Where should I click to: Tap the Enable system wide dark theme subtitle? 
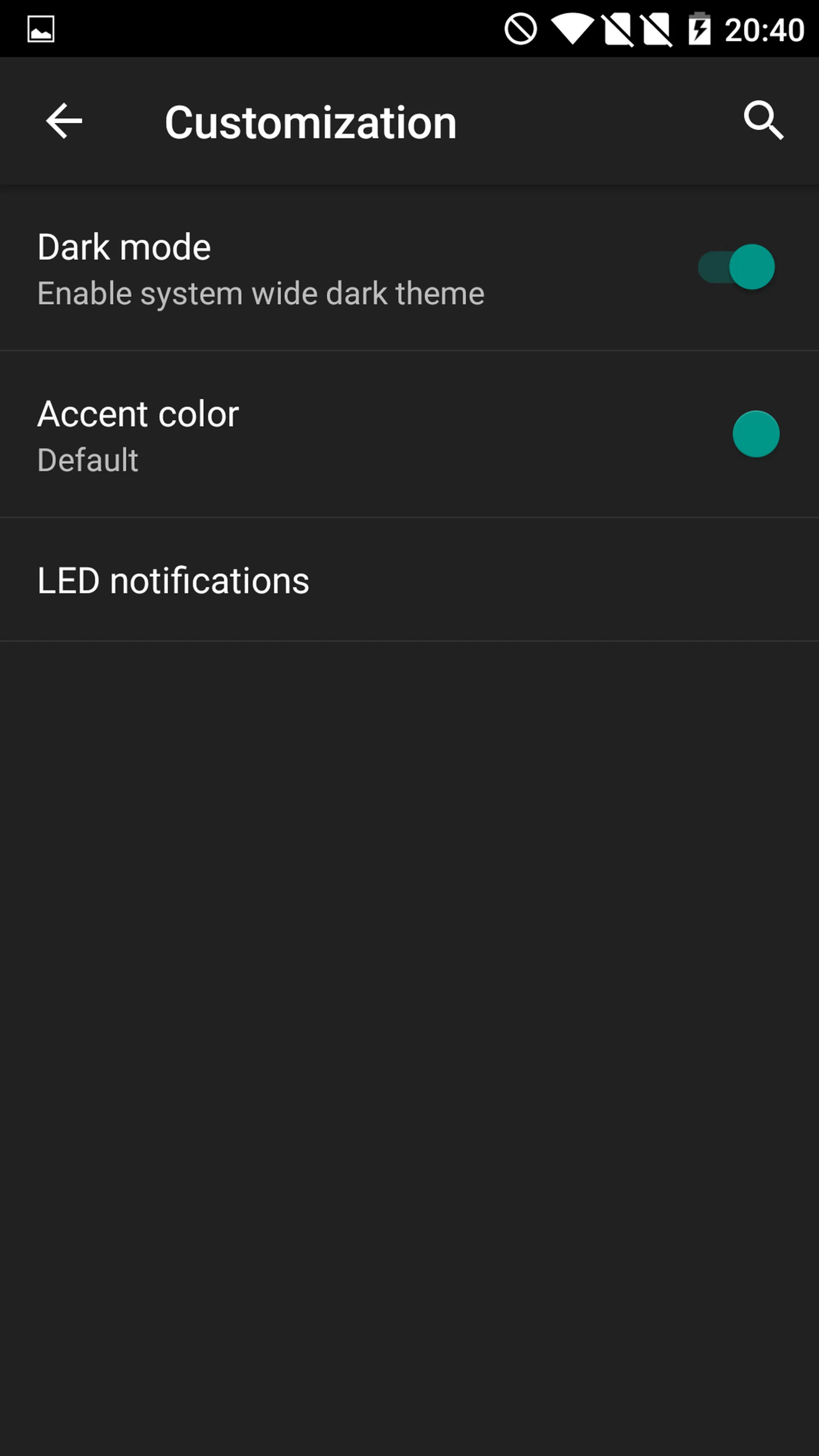(261, 293)
